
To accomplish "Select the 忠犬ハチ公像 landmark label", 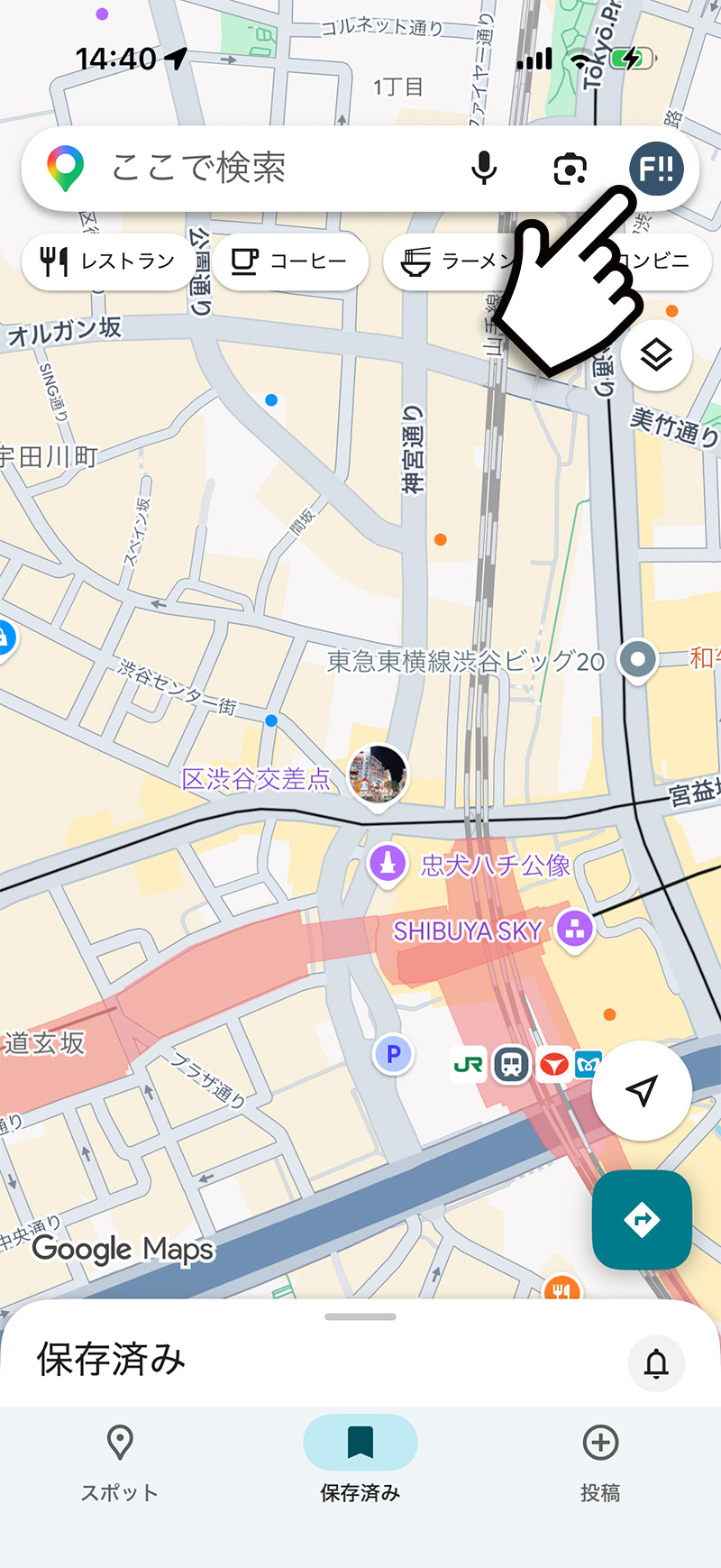I will (x=387, y=864).
